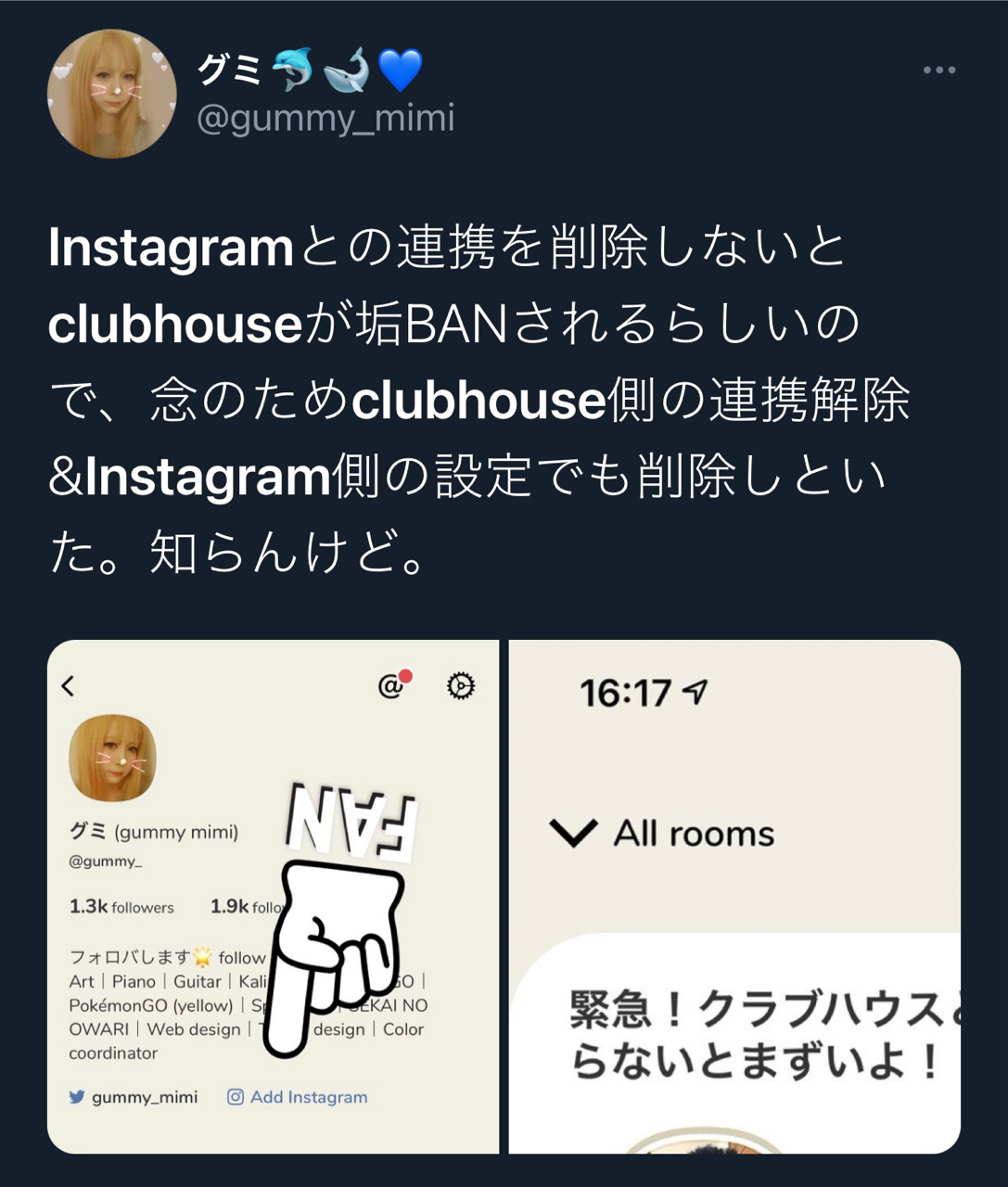The image size is (1008, 1187).
Task: Open the All rooms screenshot image
Action: [734, 896]
